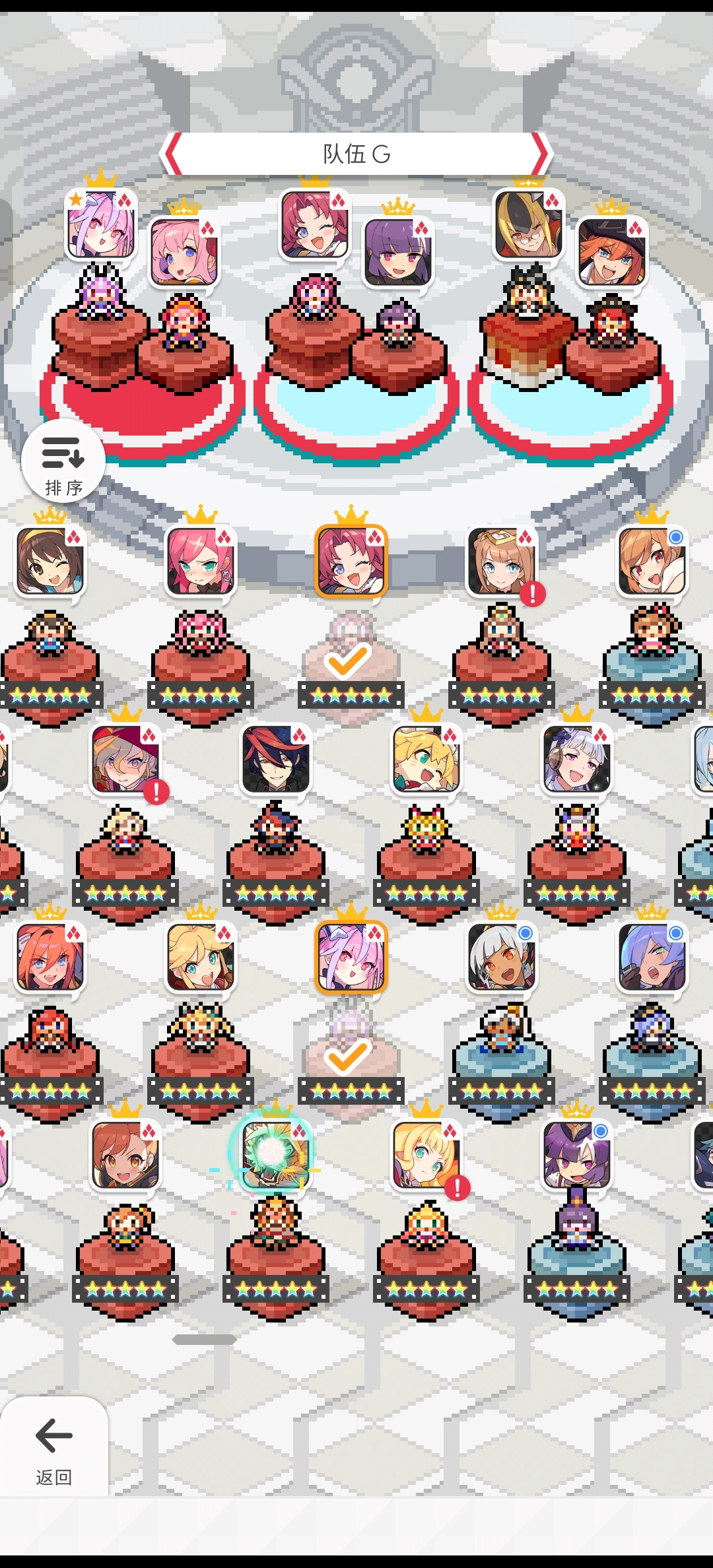Tap the purple-haired girl in the team
Image resolution: width=713 pixels, height=1568 pixels.
pos(397,252)
